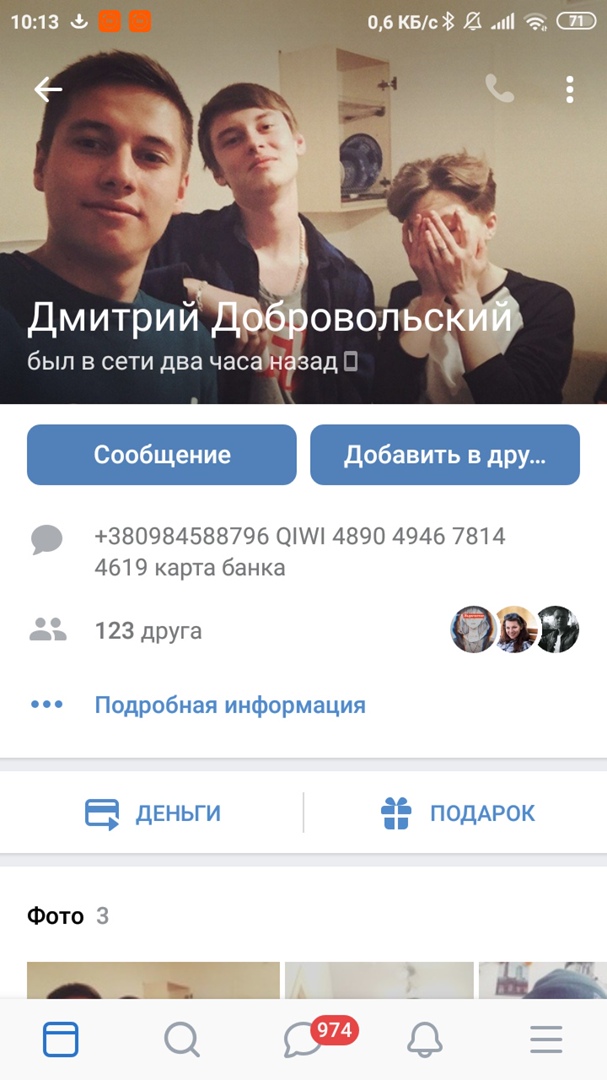Image resolution: width=607 pixels, height=1080 pixels.
Task: Open the notifications bell tab
Action: click(x=425, y=1040)
